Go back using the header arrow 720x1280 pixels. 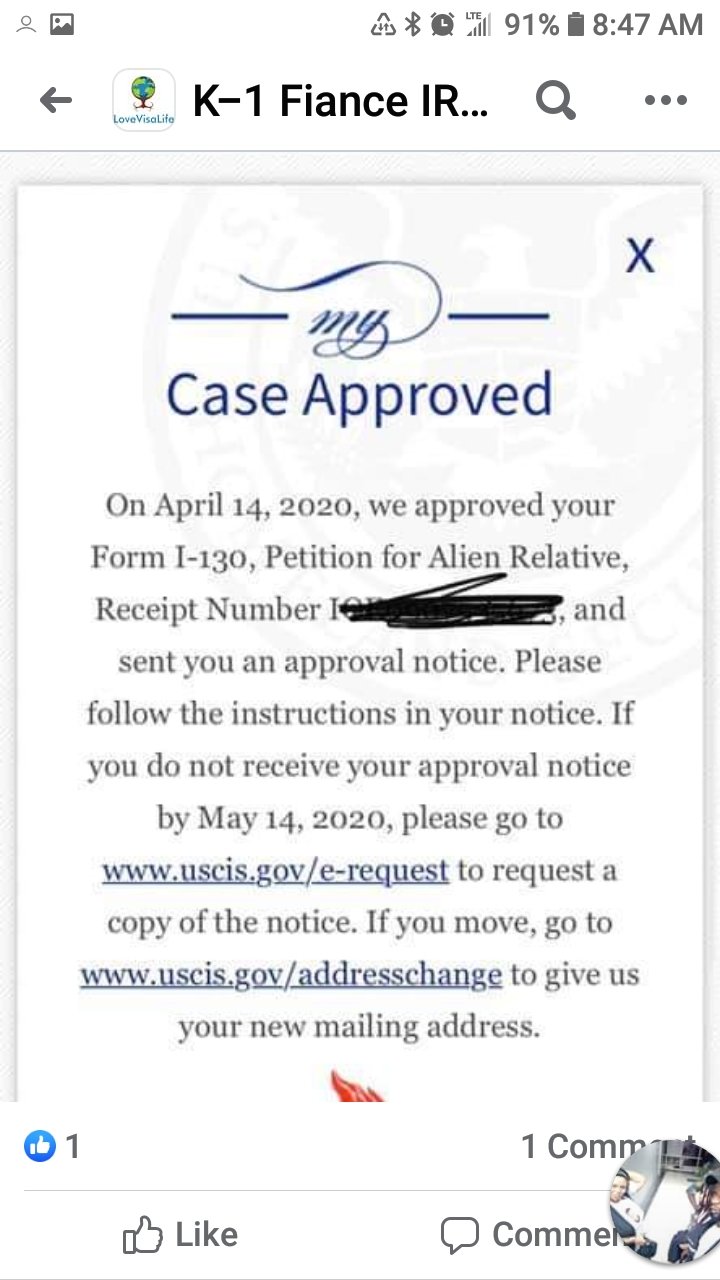56,100
